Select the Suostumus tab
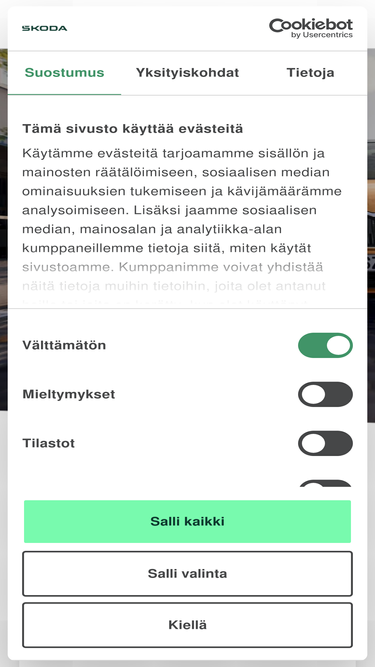 64,73
